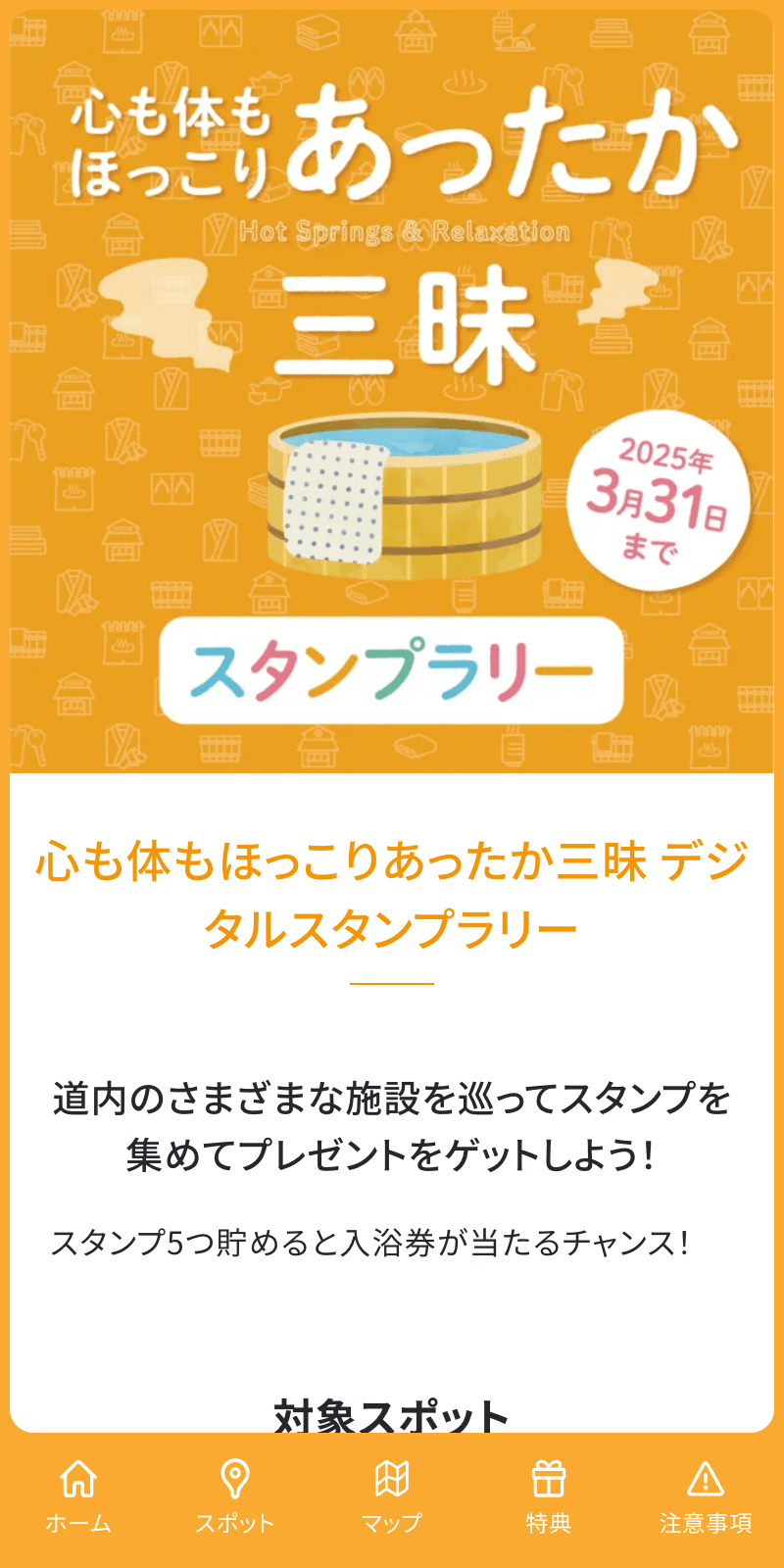Switch to the スポット tab
Viewport: 784px width, 1568px height.
pyautogui.click(x=235, y=1499)
